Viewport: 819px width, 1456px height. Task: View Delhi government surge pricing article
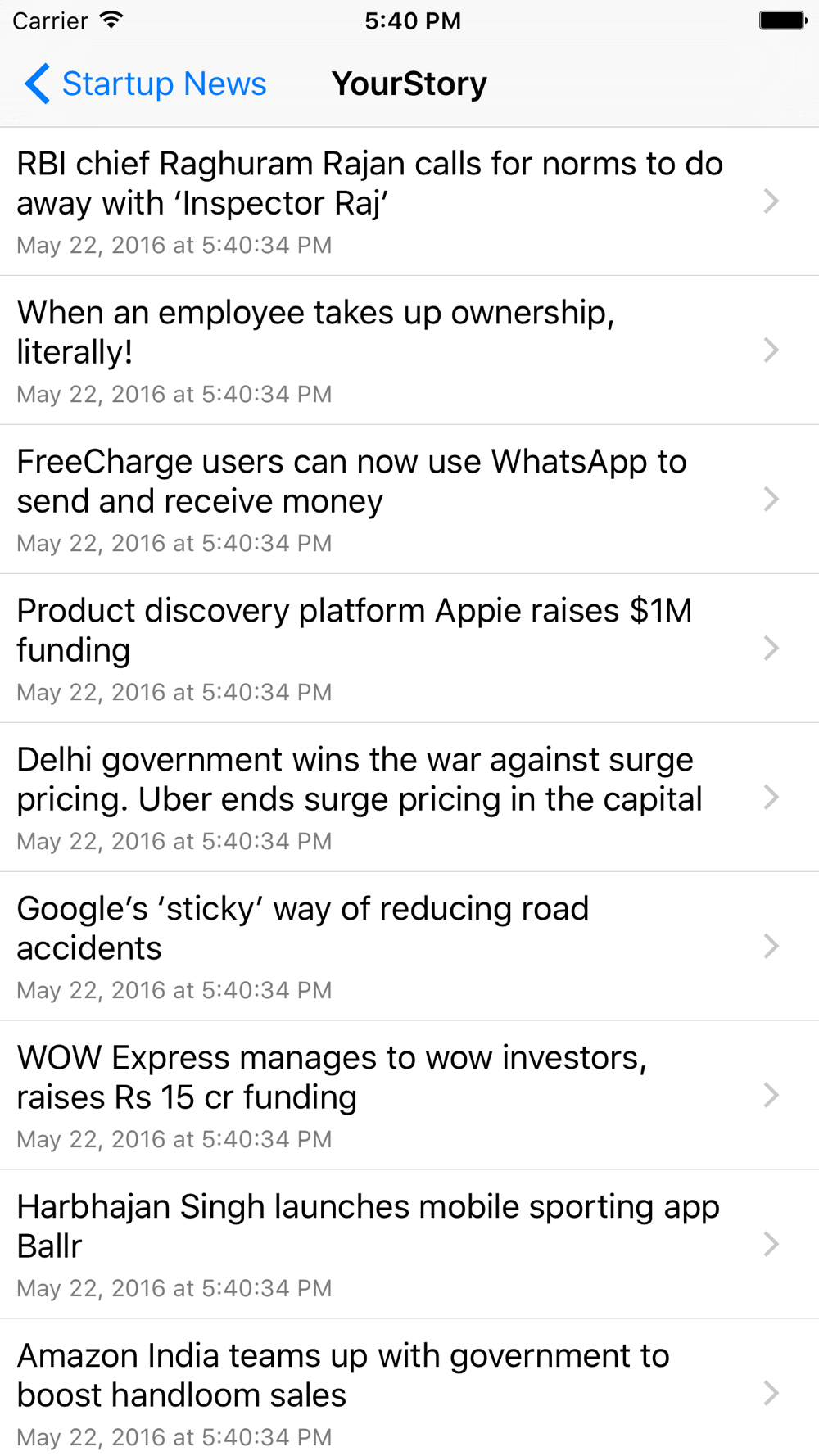(x=409, y=798)
